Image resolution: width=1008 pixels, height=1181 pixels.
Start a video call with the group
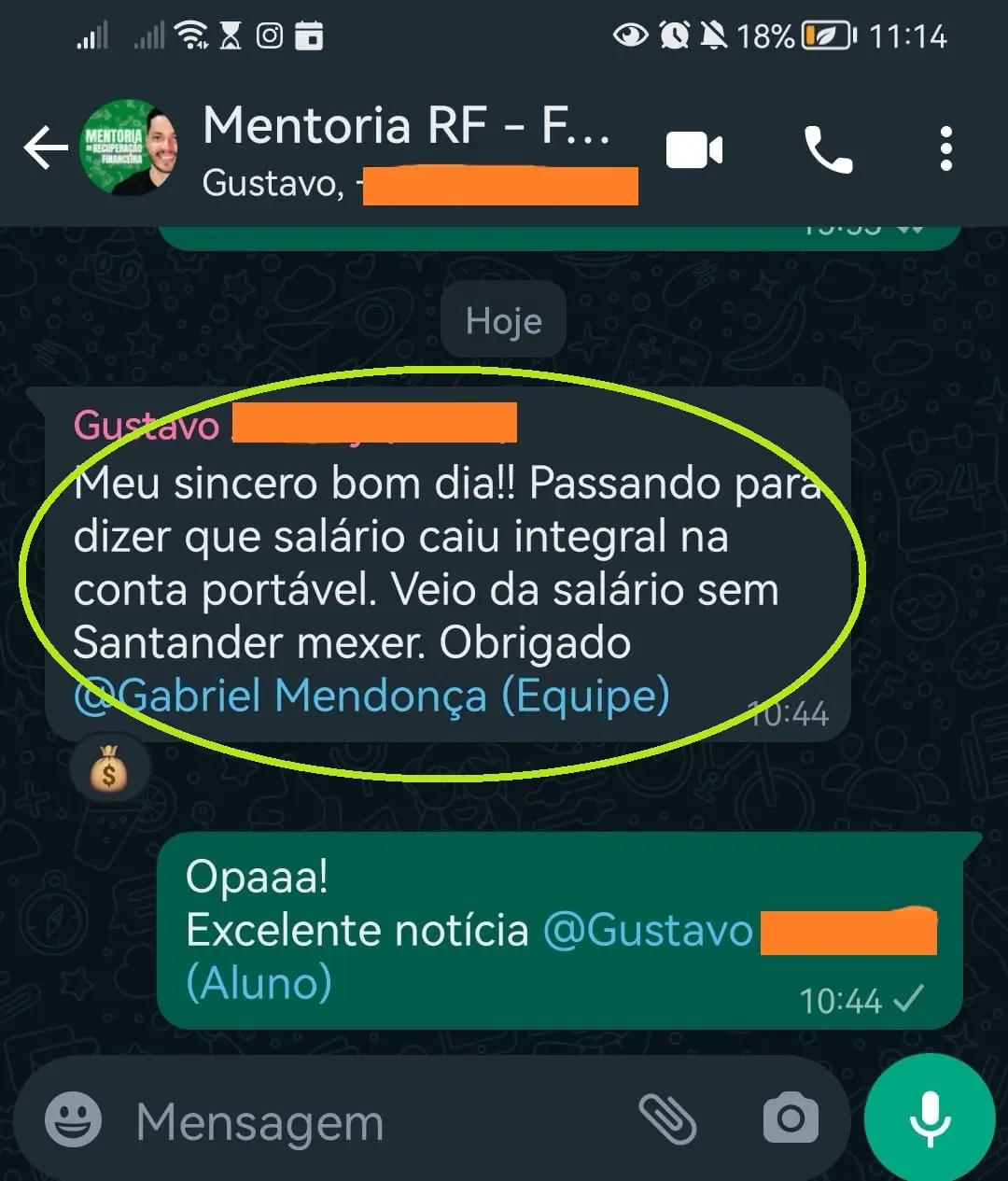(x=694, y=150)
